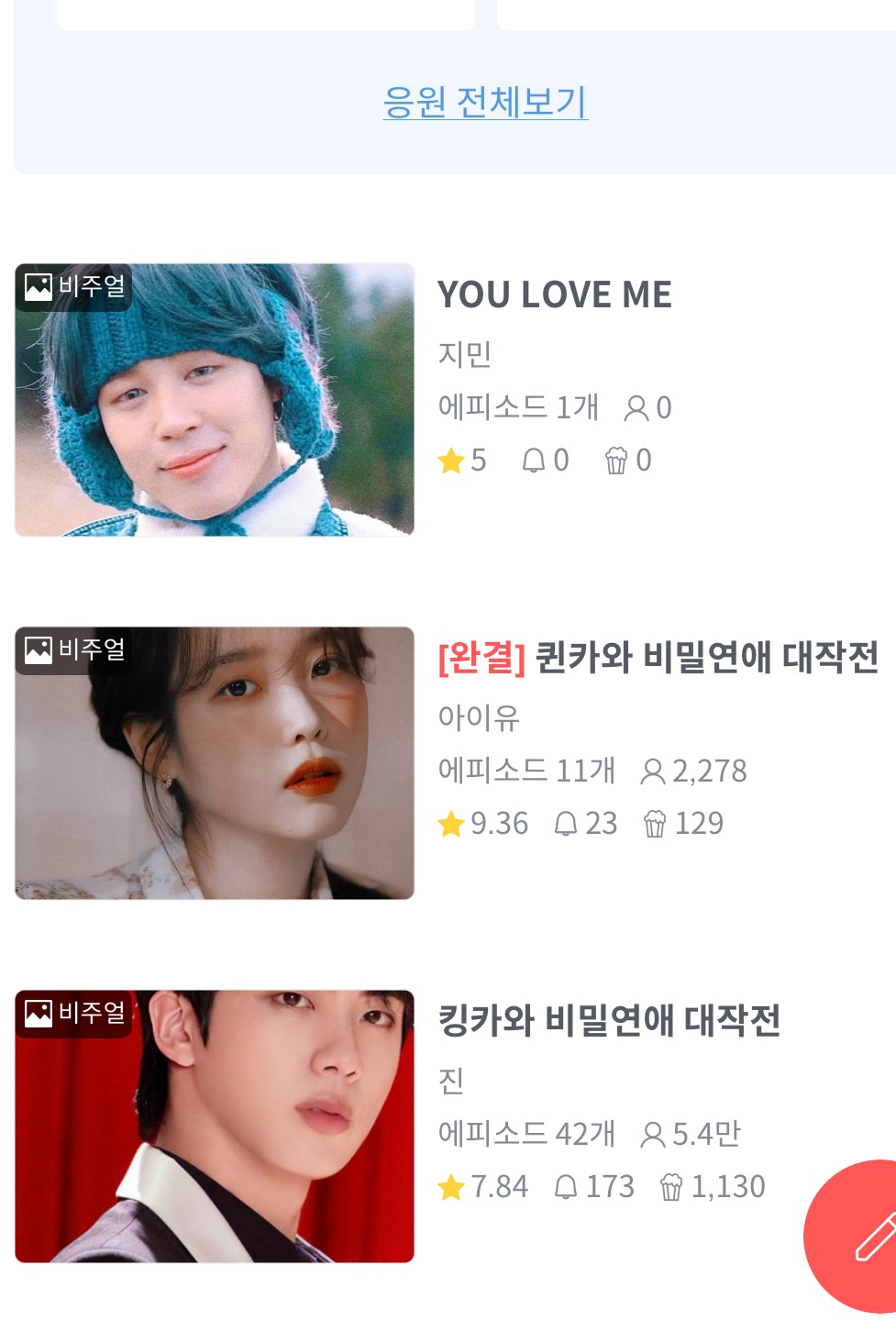Open the YOU LOVE ME story thumbnail
Viewport: 896px width, 1343px height.
215,400
